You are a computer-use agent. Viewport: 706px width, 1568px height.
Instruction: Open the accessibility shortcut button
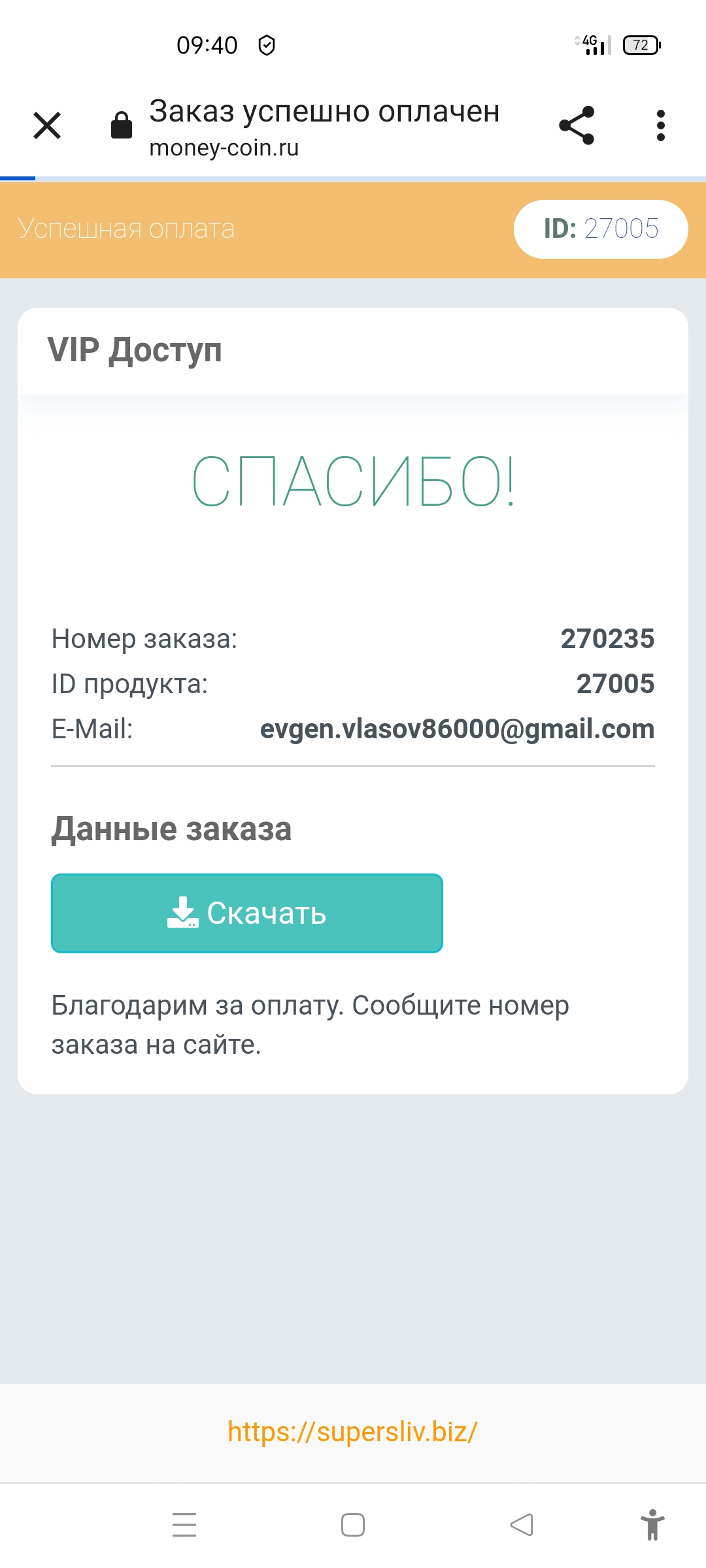[652, 1525]
